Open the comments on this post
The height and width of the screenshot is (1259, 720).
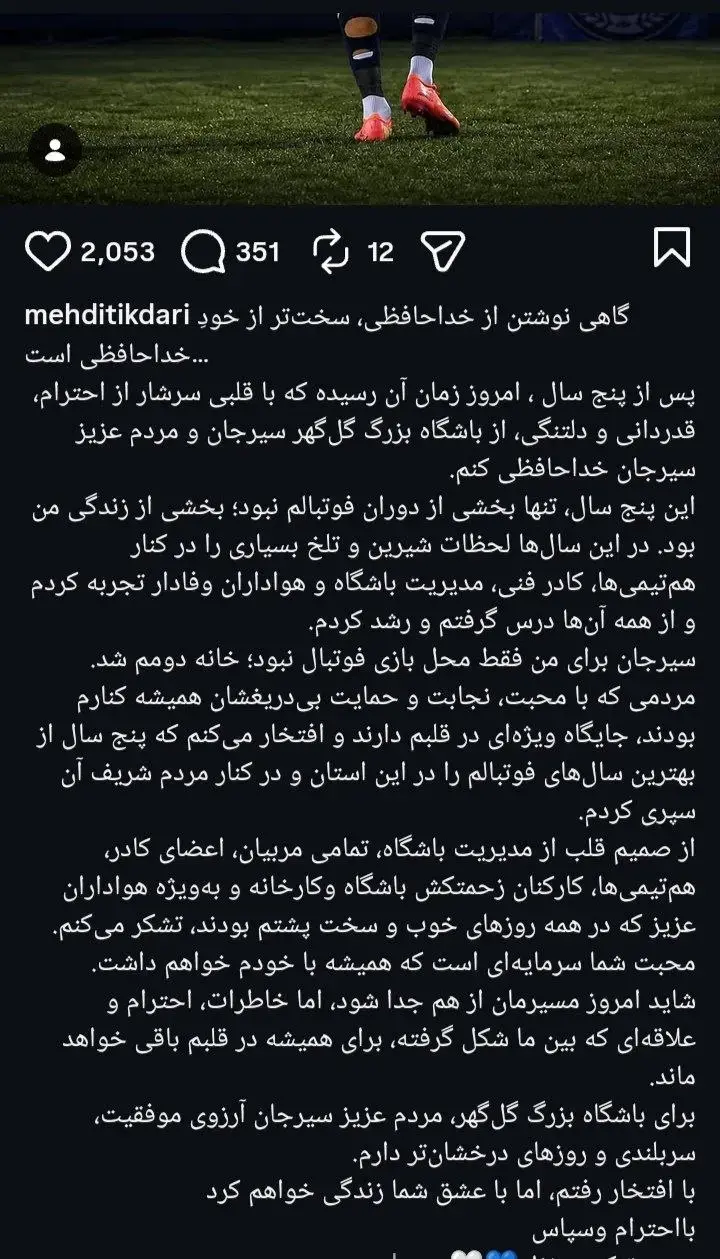pyautogui.click(x=204, y=251)
